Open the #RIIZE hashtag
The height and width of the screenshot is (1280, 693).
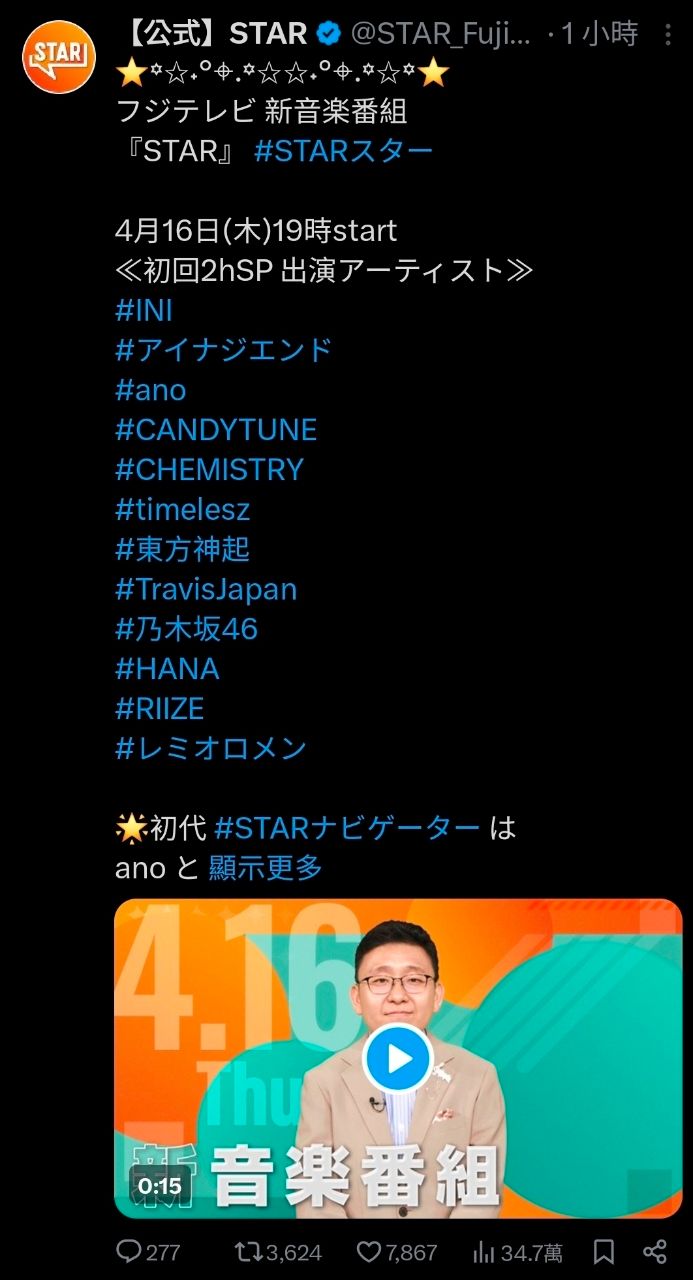click(159, 709)
